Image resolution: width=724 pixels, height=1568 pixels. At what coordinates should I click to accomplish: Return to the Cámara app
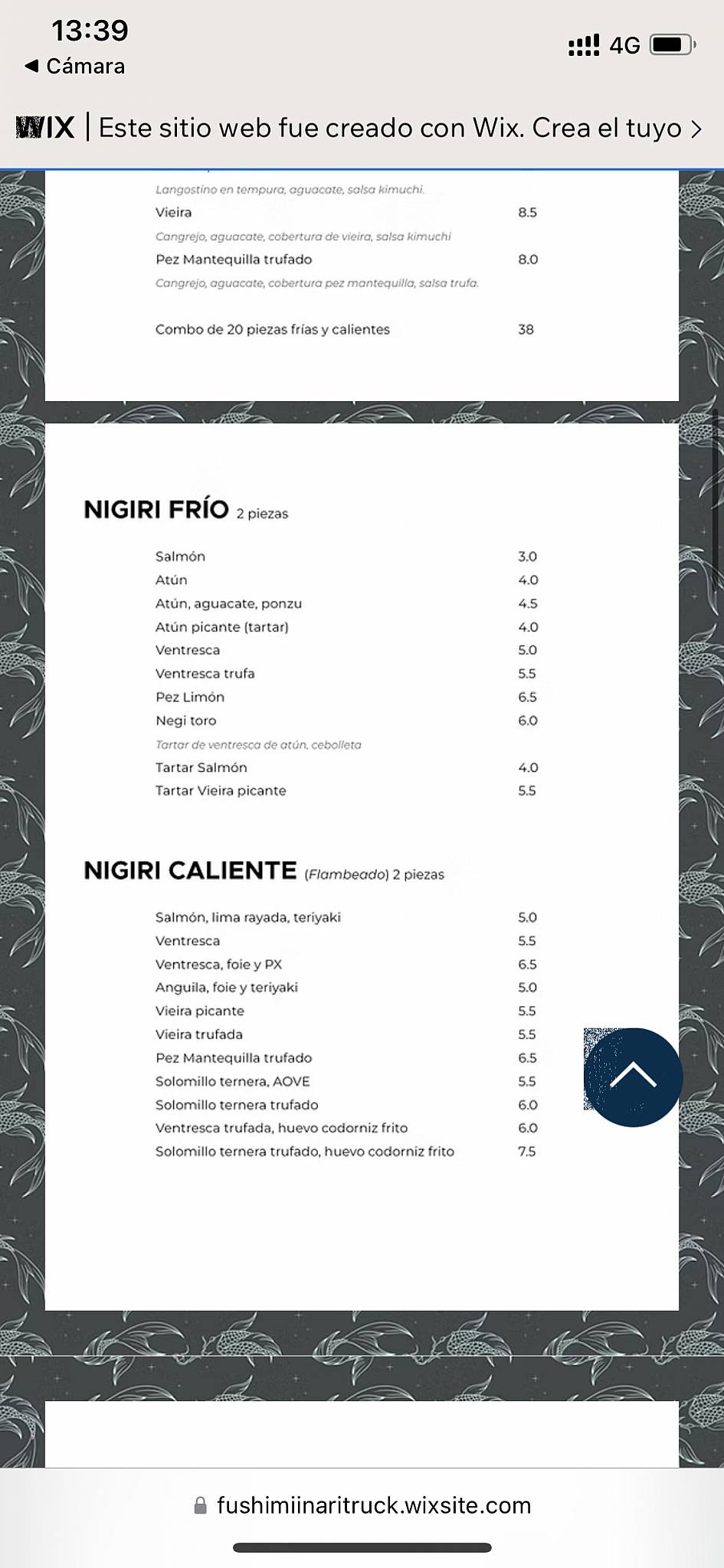pyautogui.click(x=75, y=67)
